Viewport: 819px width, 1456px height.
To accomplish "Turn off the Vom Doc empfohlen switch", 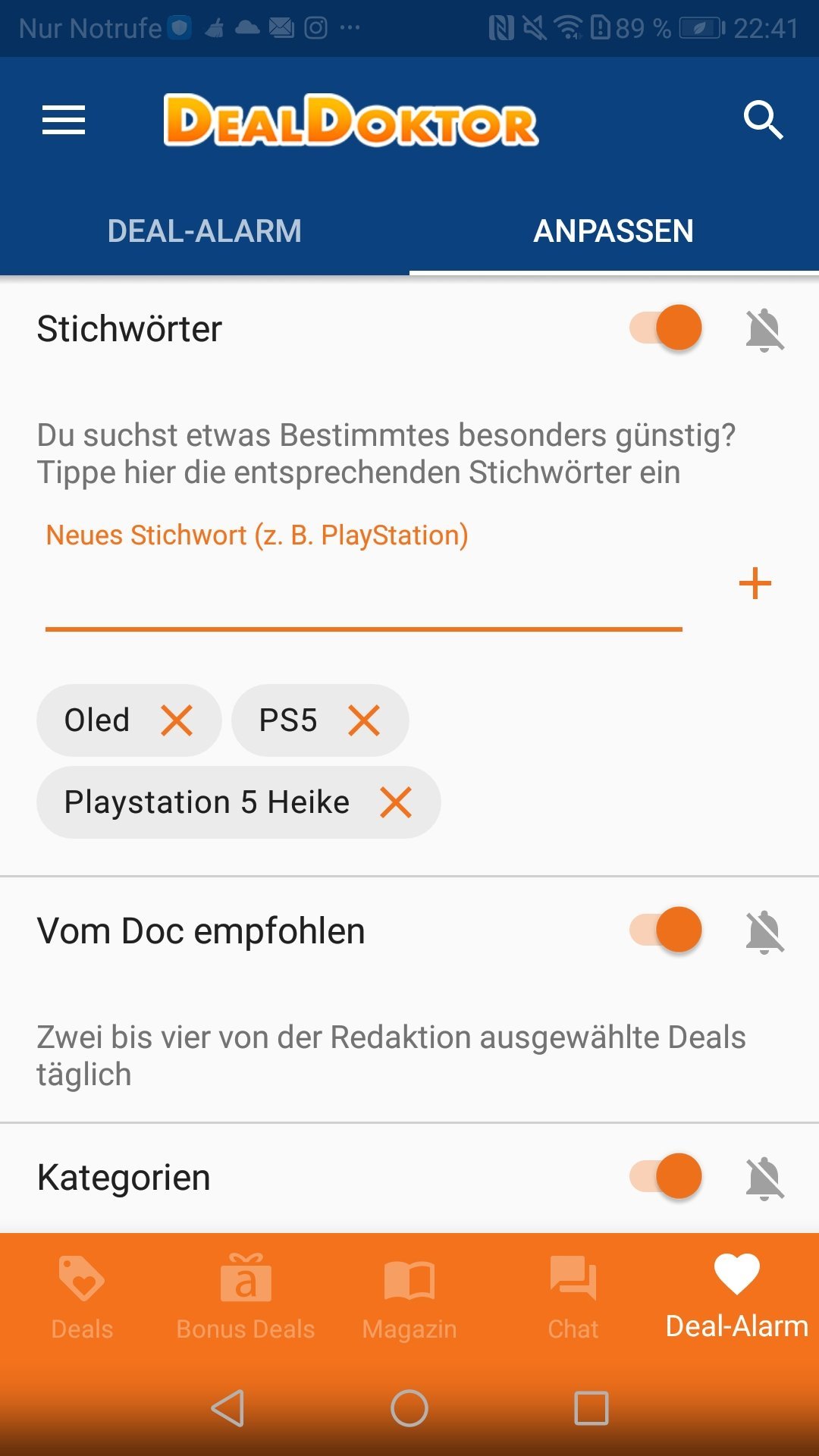I will 666,930.
